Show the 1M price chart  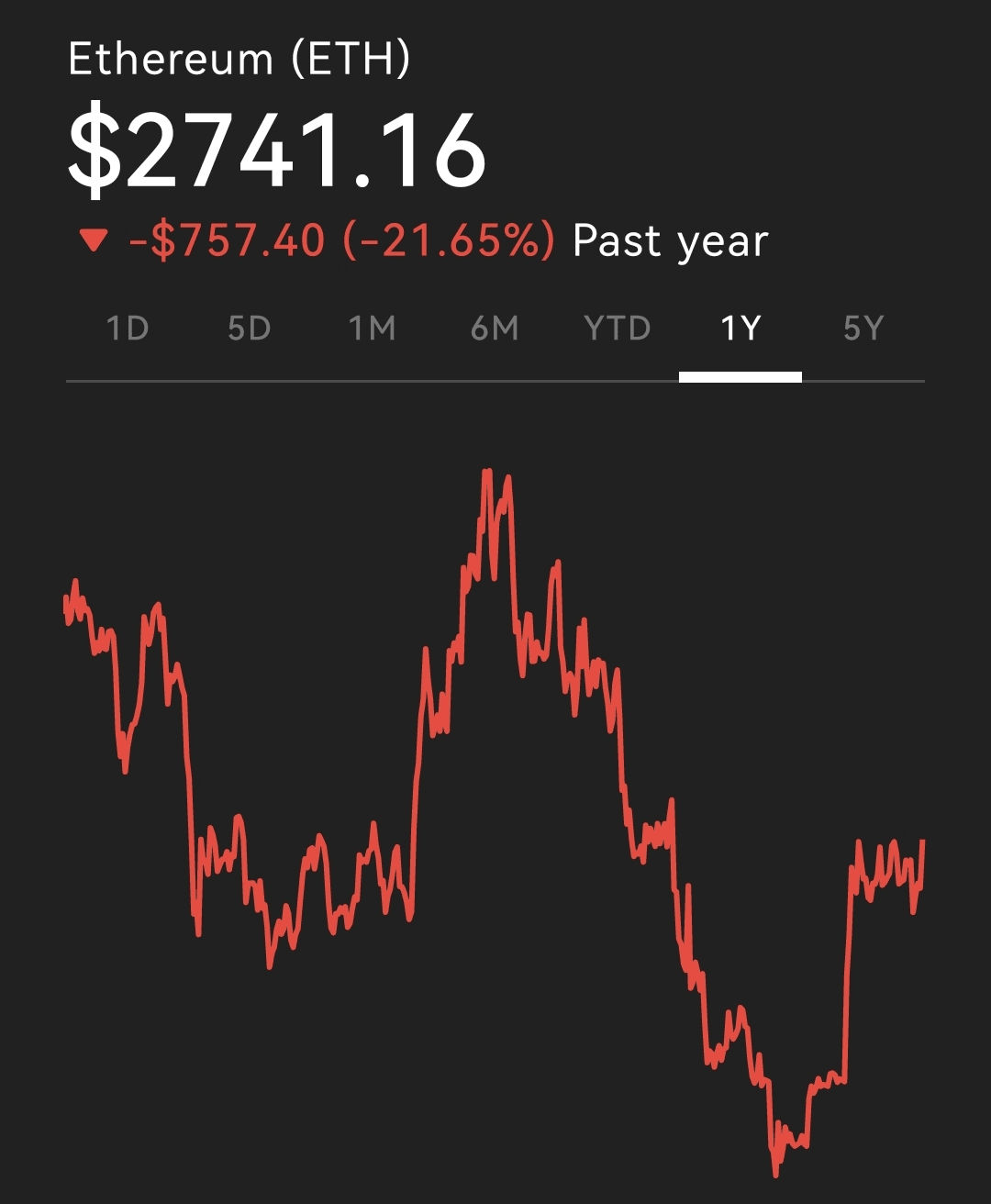tap(373, 329)
